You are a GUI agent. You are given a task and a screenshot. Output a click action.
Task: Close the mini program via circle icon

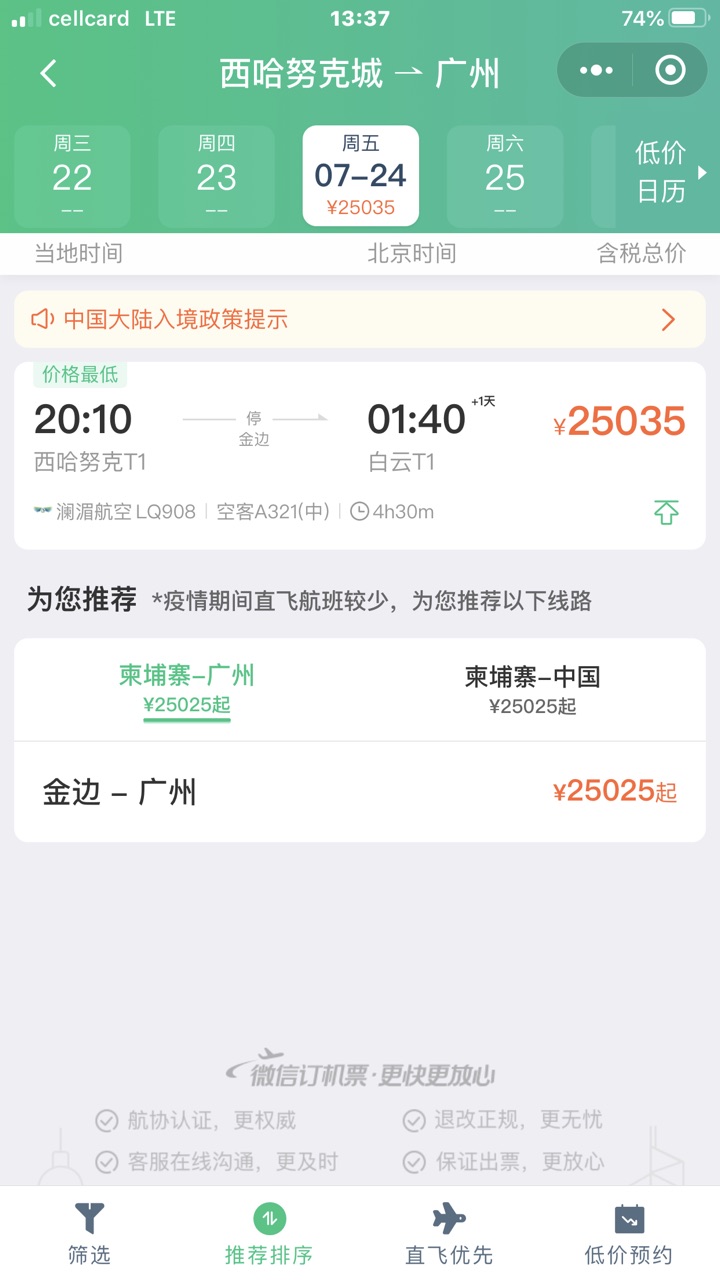669,70
